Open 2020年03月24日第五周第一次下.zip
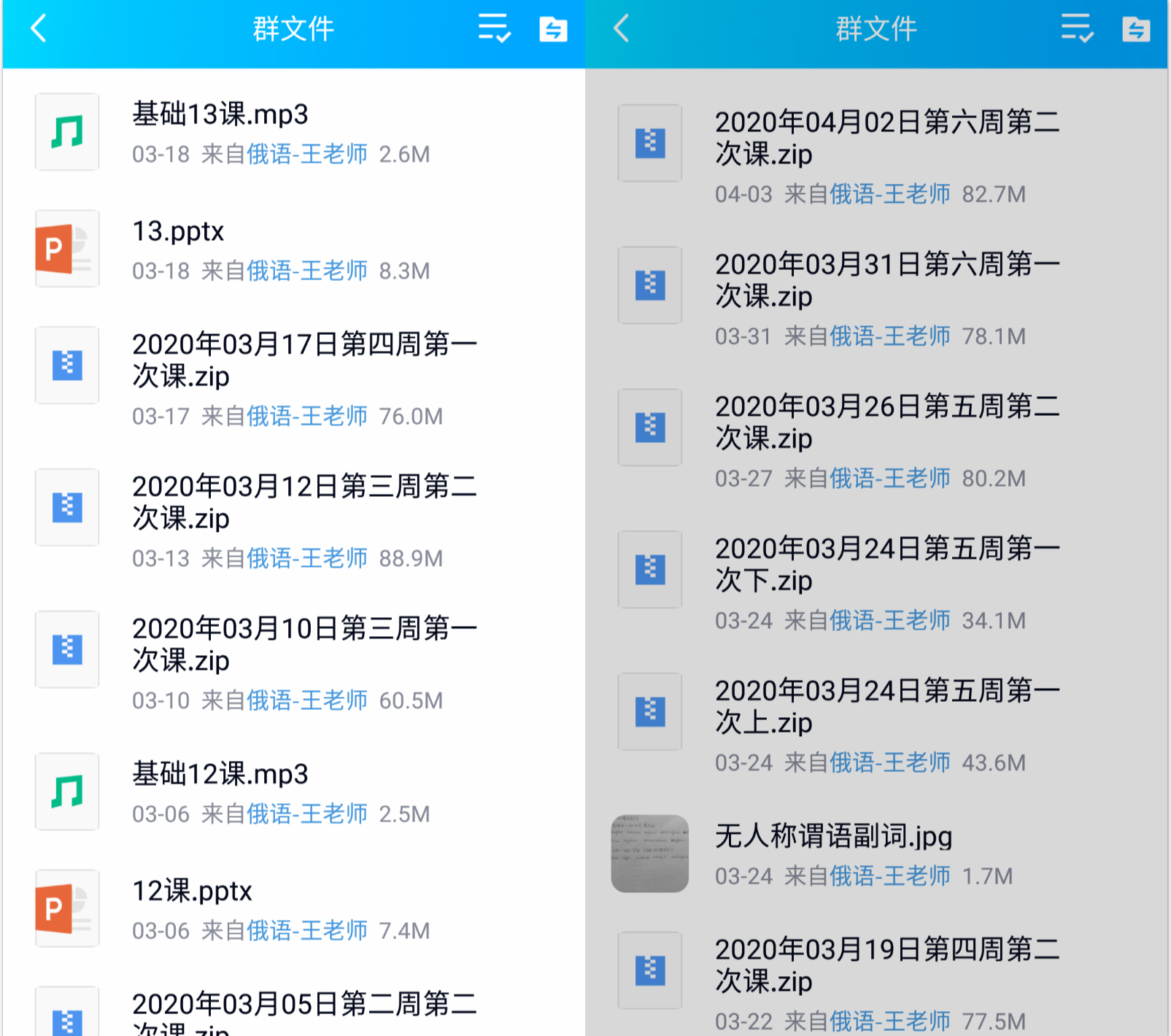Viewport: 1171px width, 1036px height. [x=886, y=565]
